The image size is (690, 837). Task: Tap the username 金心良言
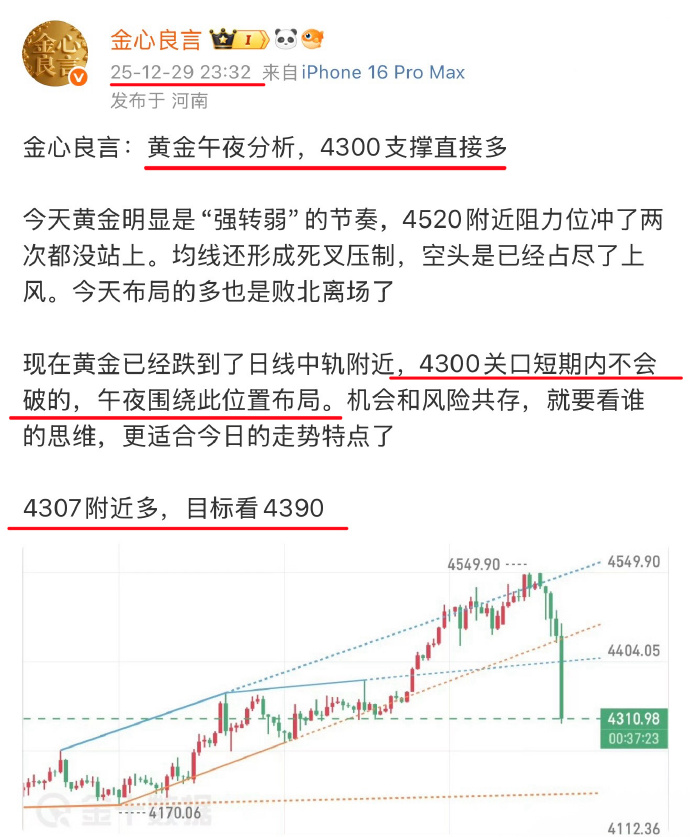pyautogui.click(x=156, y=40)
